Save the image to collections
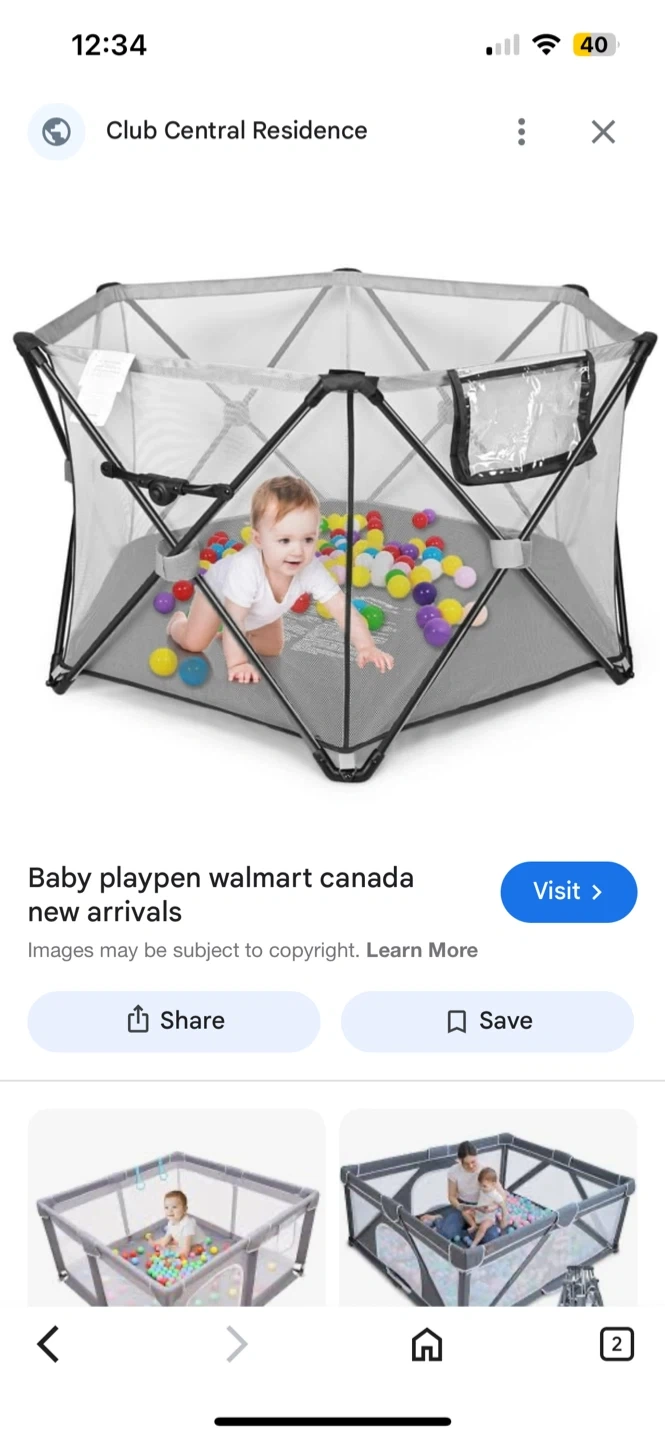This screenshot has width=665, height=1440. click(x=487, y=1021)
